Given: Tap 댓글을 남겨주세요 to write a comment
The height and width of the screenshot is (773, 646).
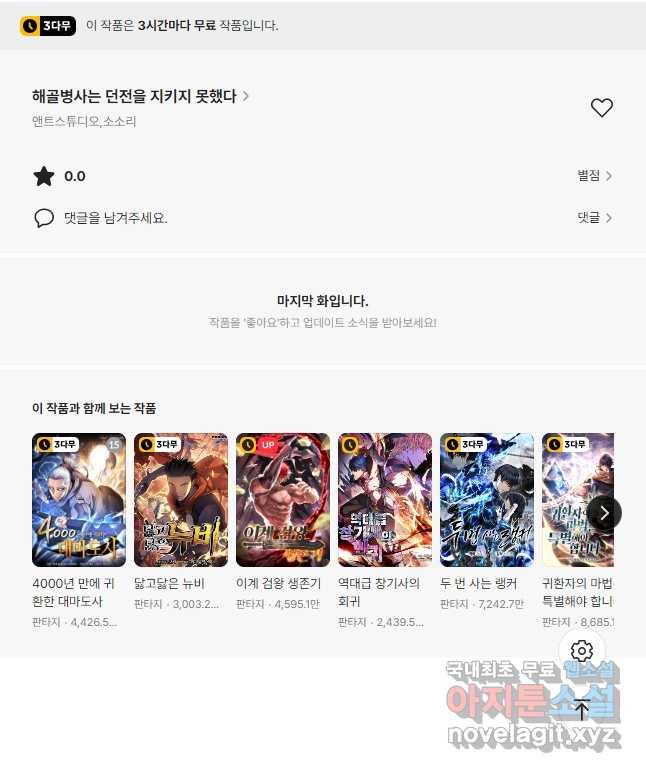Looking at the screenshot, I should point(115,217).
